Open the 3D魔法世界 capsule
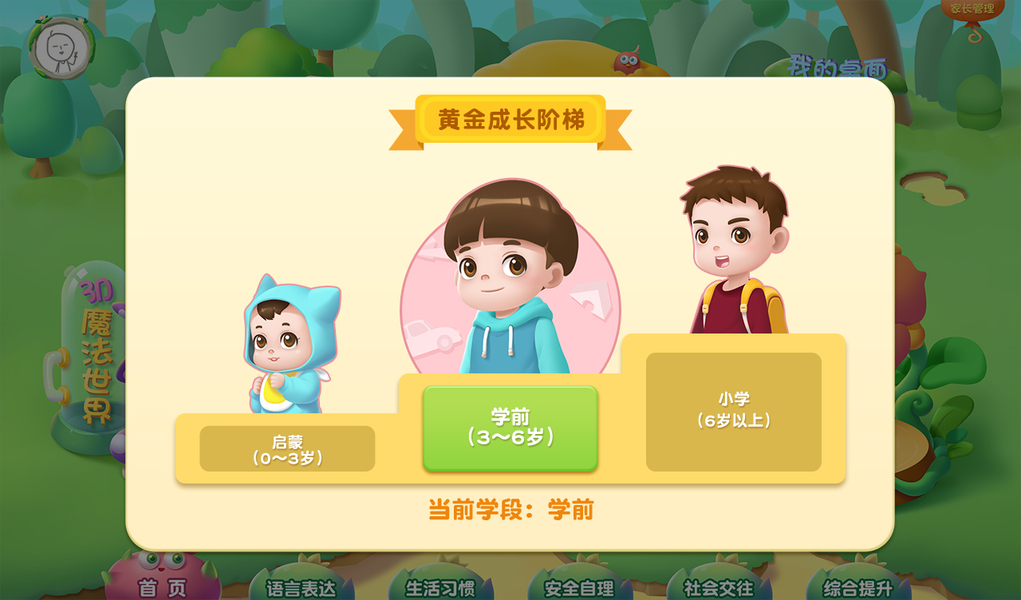 [x=93, y=355]
